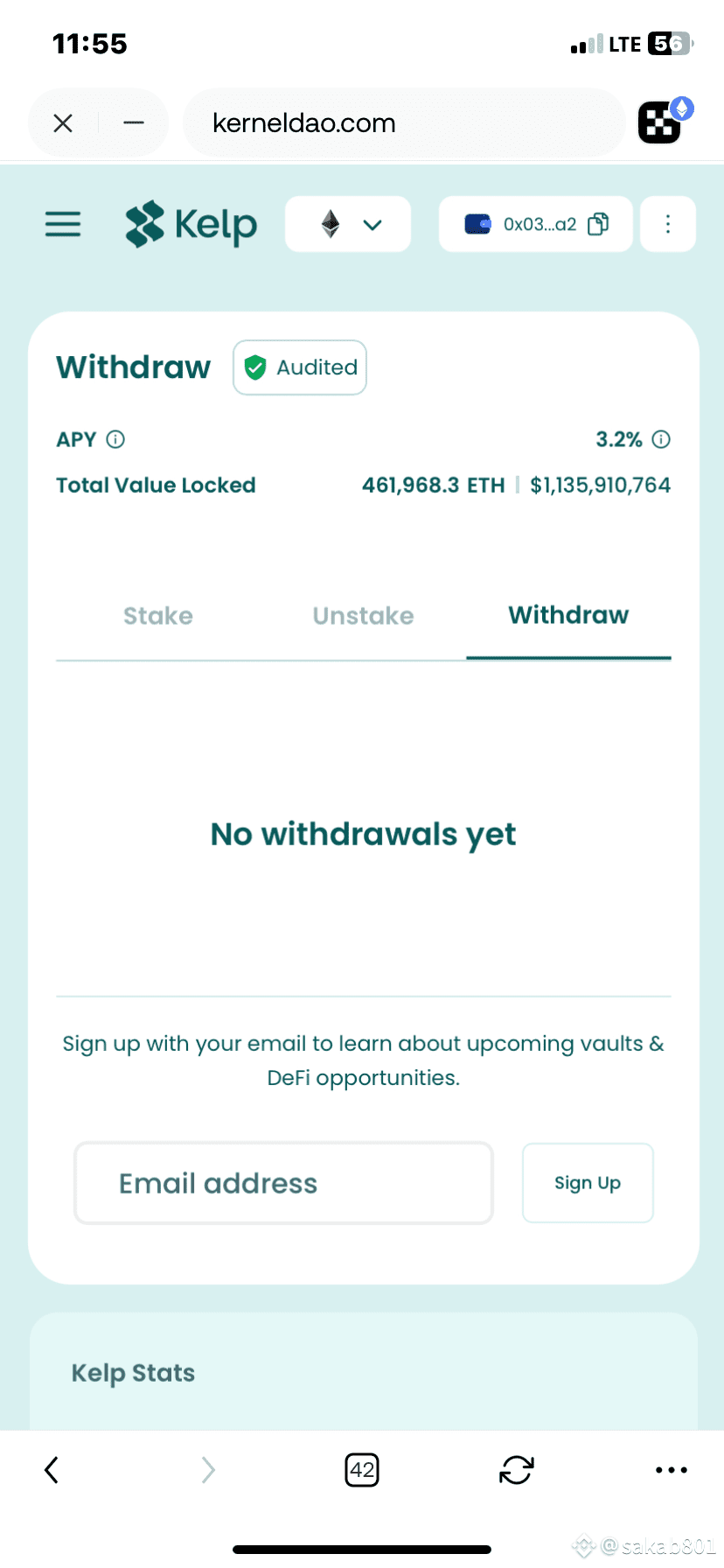The width and height of the screenshot is (724, 1568).
Task: Show APY info tooltip next to 3.2%
Action: tap(662, 439)
